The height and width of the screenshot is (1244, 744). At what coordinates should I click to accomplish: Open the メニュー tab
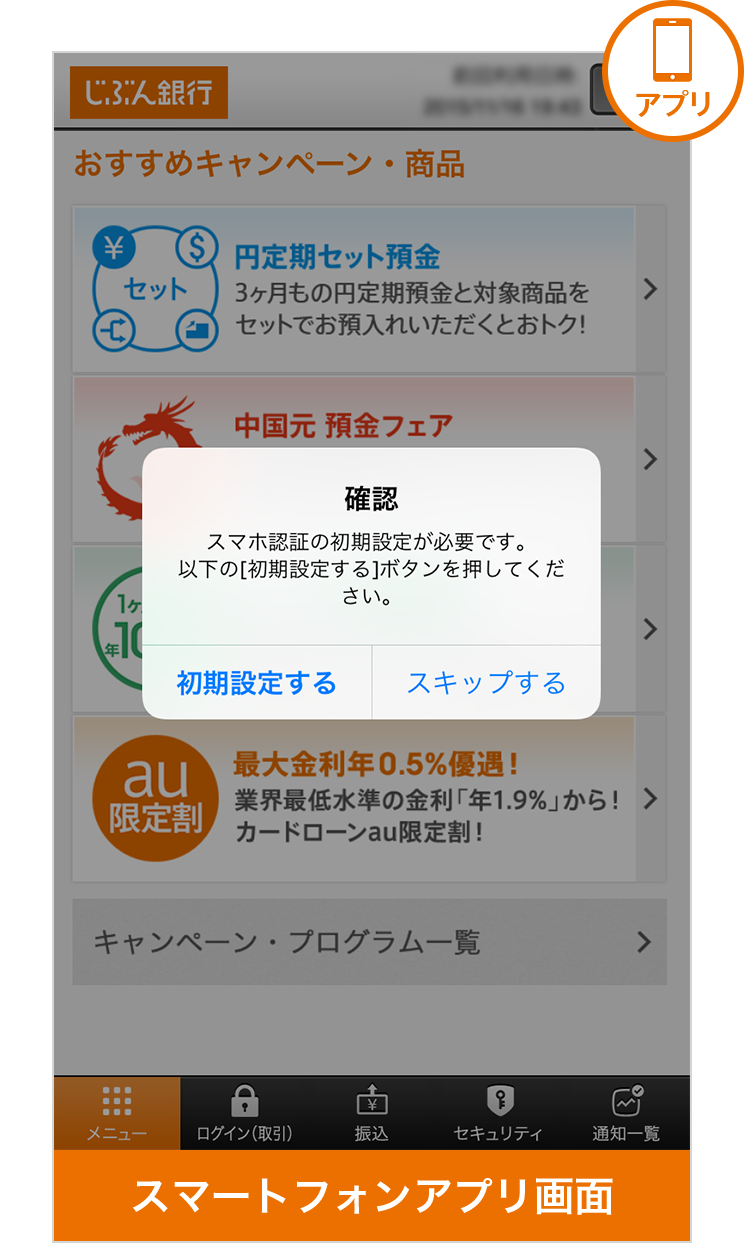point(117,1113)
